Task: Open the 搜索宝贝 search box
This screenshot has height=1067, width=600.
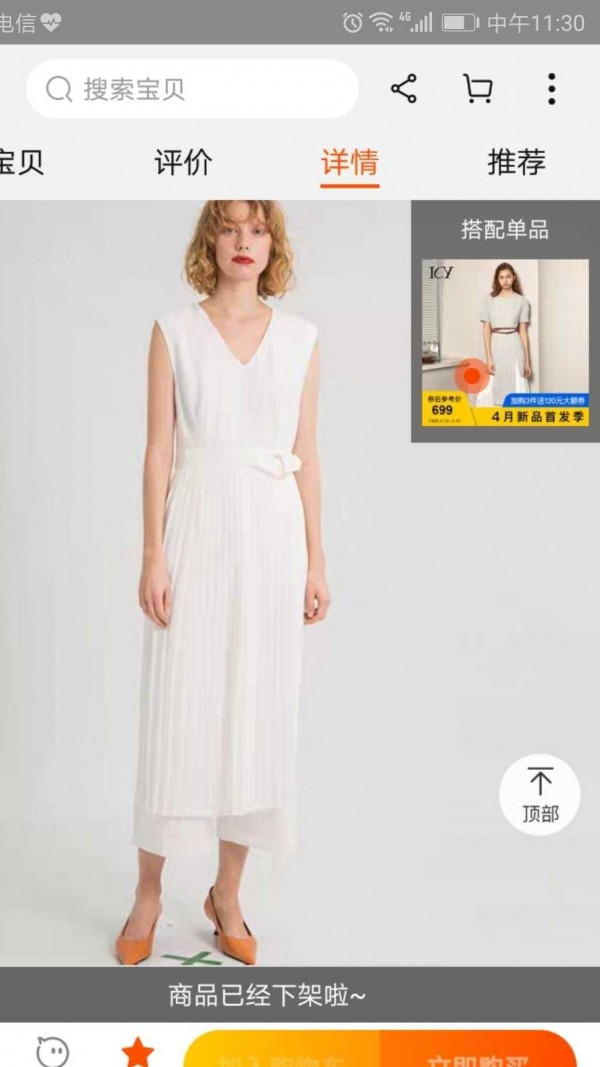Action: (x=192, y=89)
